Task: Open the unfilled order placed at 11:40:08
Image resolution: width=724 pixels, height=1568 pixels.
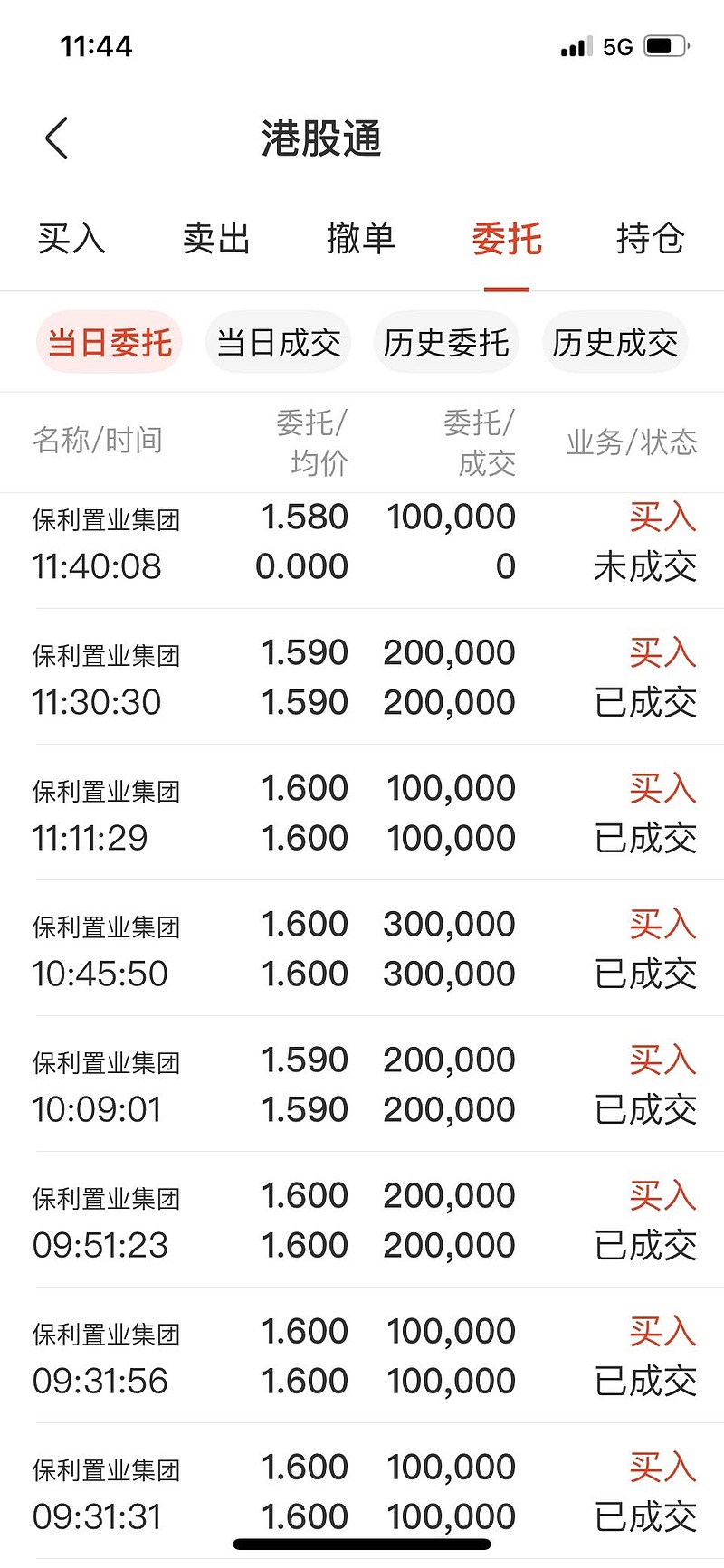Action: click(362, 542)
